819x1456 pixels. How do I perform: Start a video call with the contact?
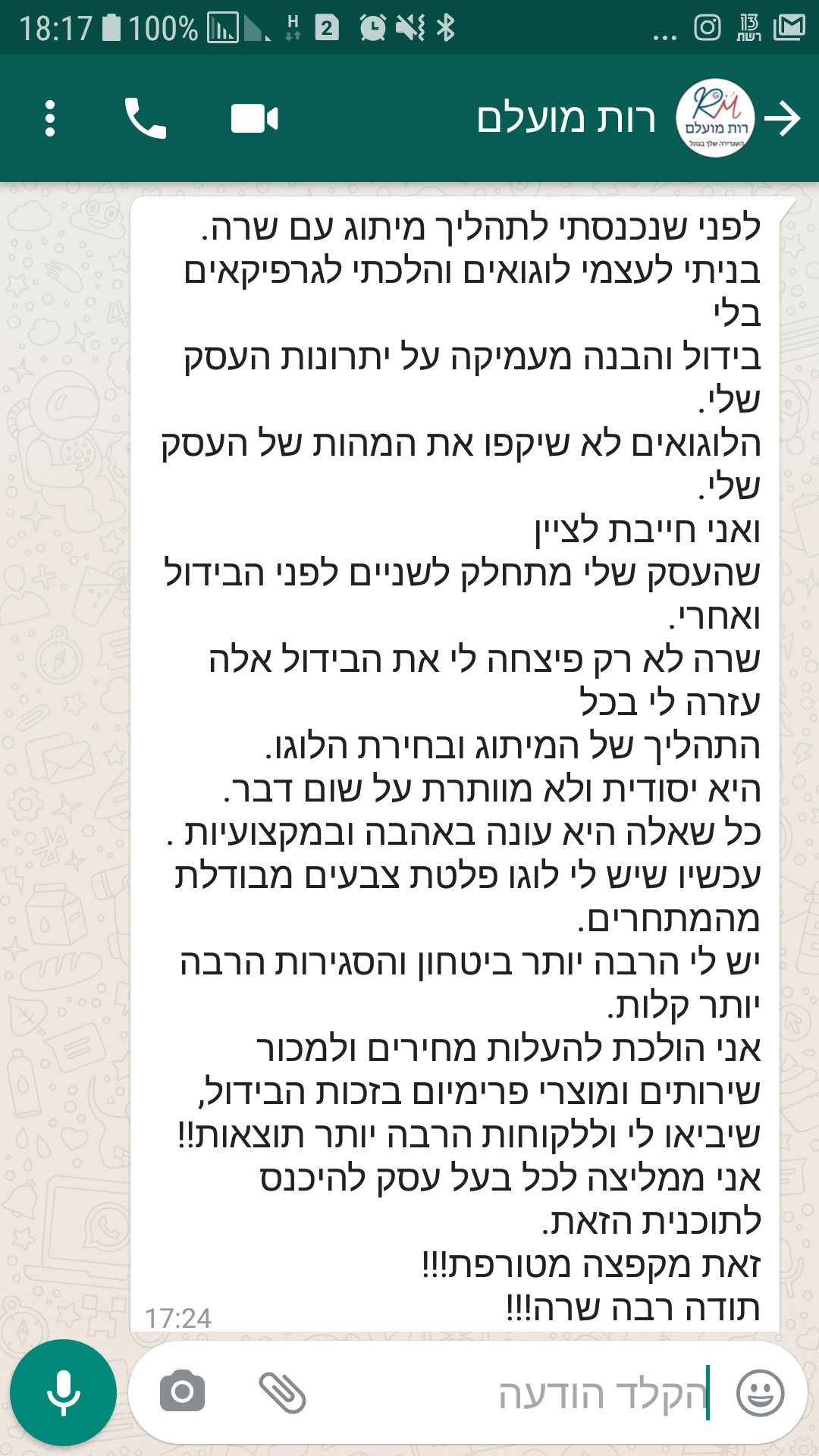255,119
